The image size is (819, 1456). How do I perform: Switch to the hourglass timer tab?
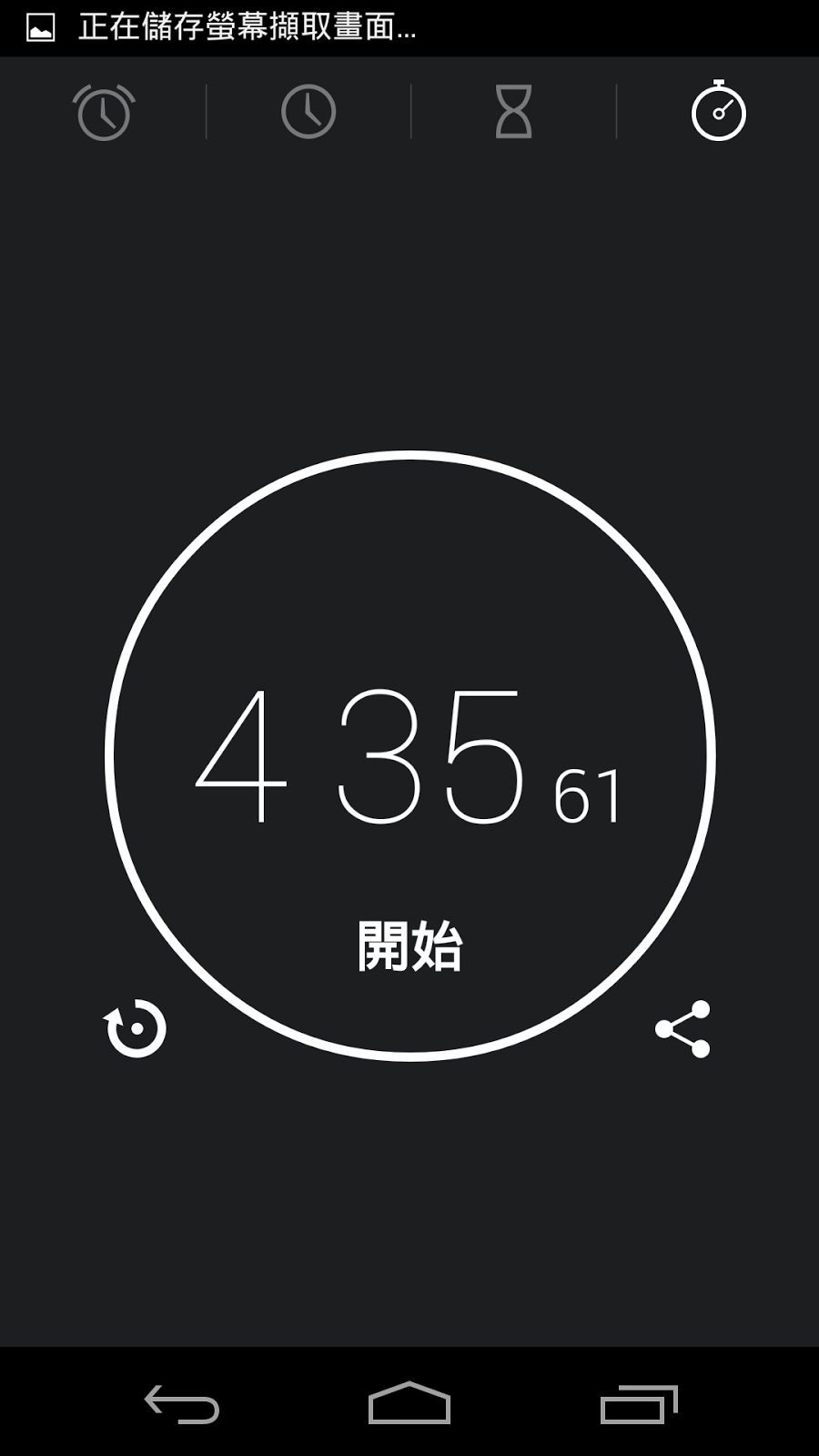point(513,112)
